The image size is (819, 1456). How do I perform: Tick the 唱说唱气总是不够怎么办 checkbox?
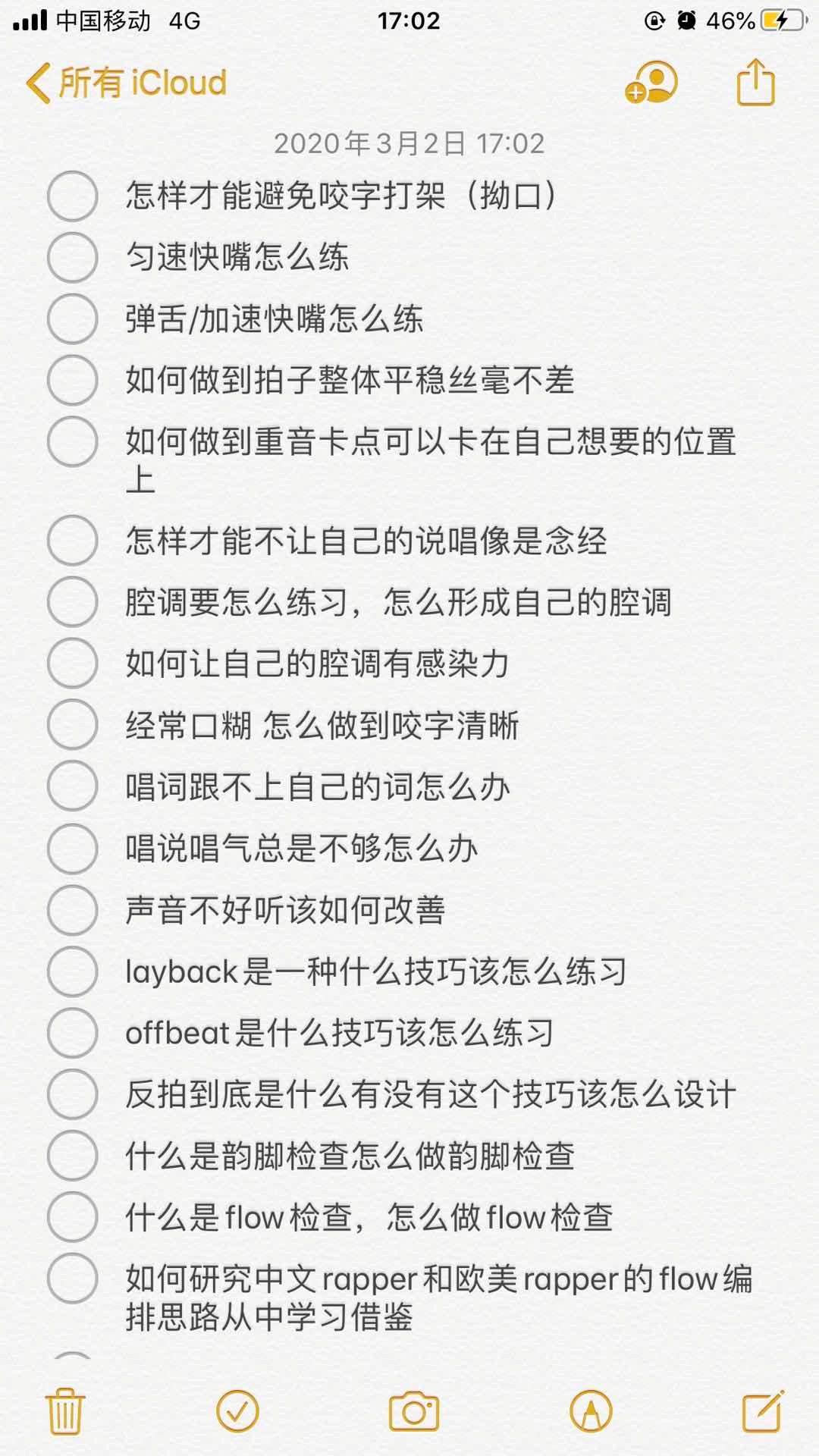pos(72,849)
